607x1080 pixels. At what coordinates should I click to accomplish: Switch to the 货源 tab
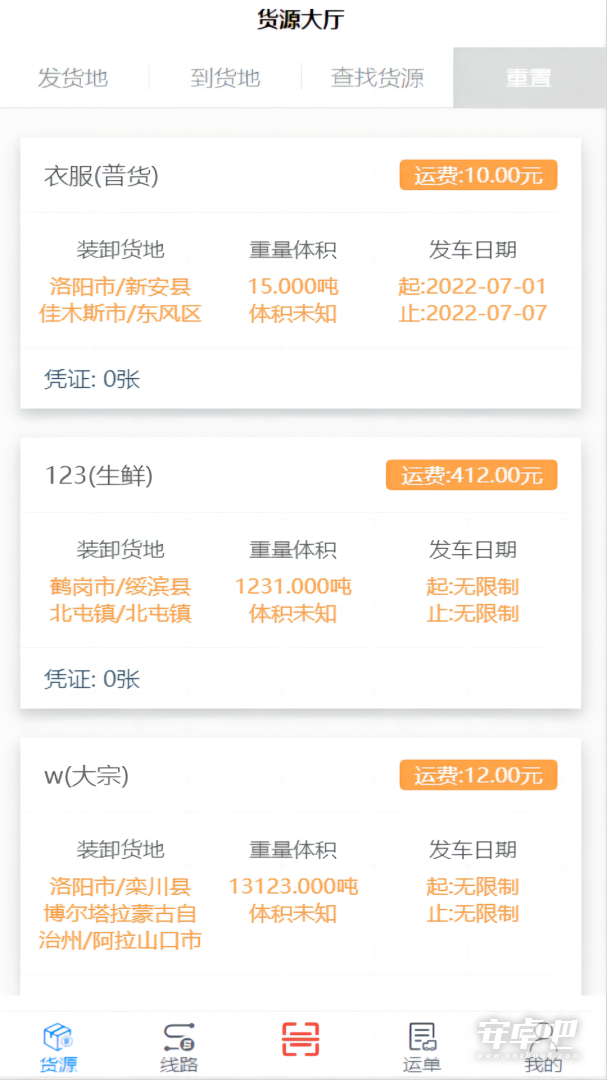pos(59,1048)
